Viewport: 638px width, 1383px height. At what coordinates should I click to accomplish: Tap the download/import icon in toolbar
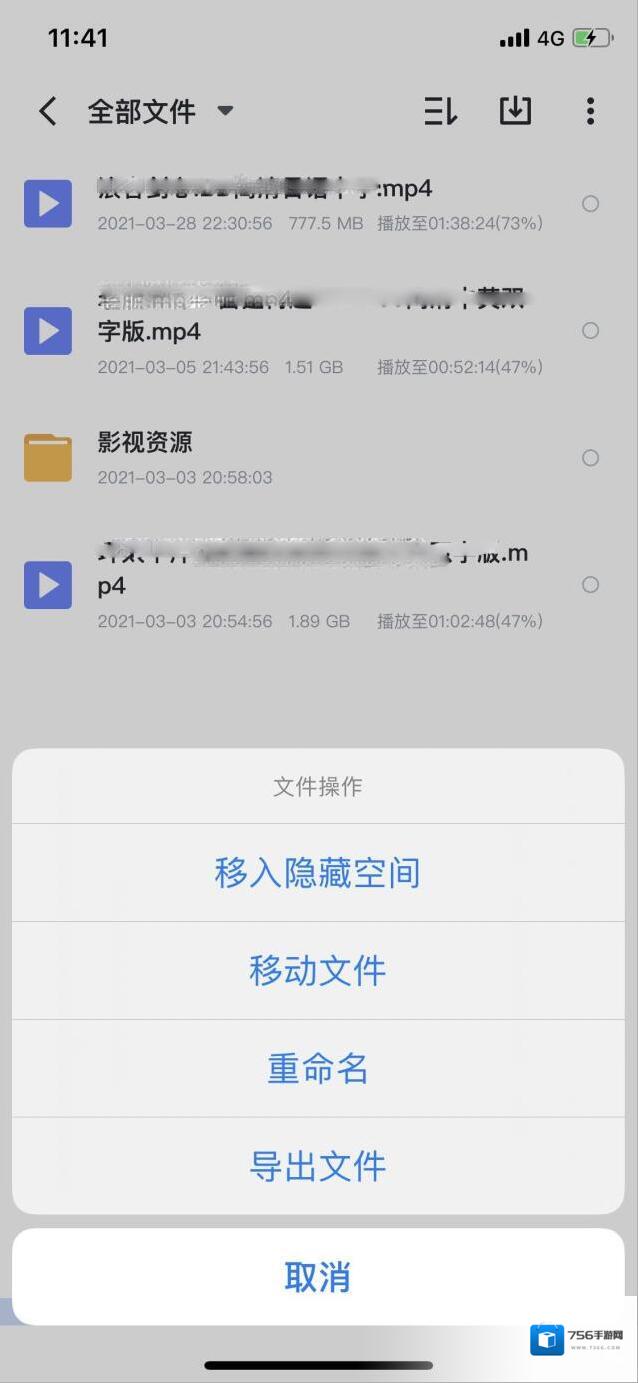(x=515, y=111)
